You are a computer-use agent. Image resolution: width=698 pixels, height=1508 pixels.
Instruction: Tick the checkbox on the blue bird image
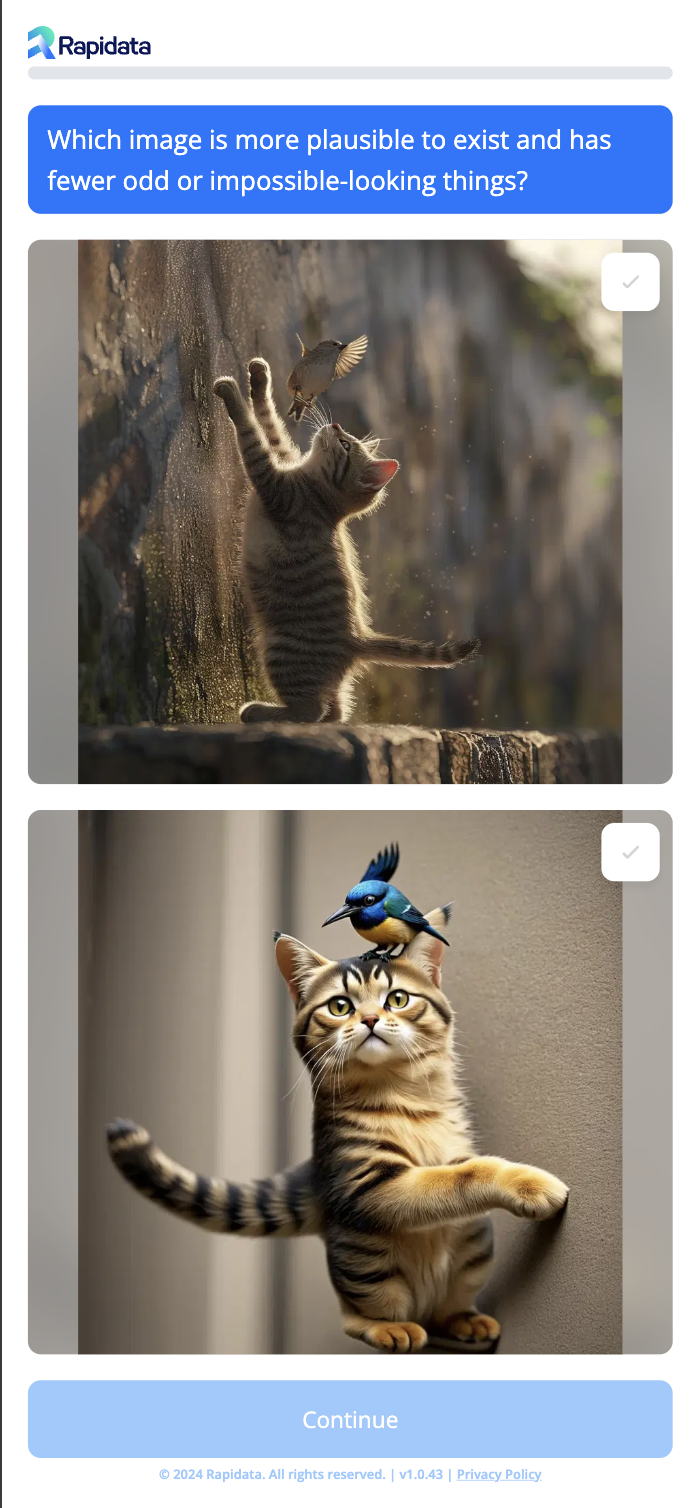click(x=630, y=852)
